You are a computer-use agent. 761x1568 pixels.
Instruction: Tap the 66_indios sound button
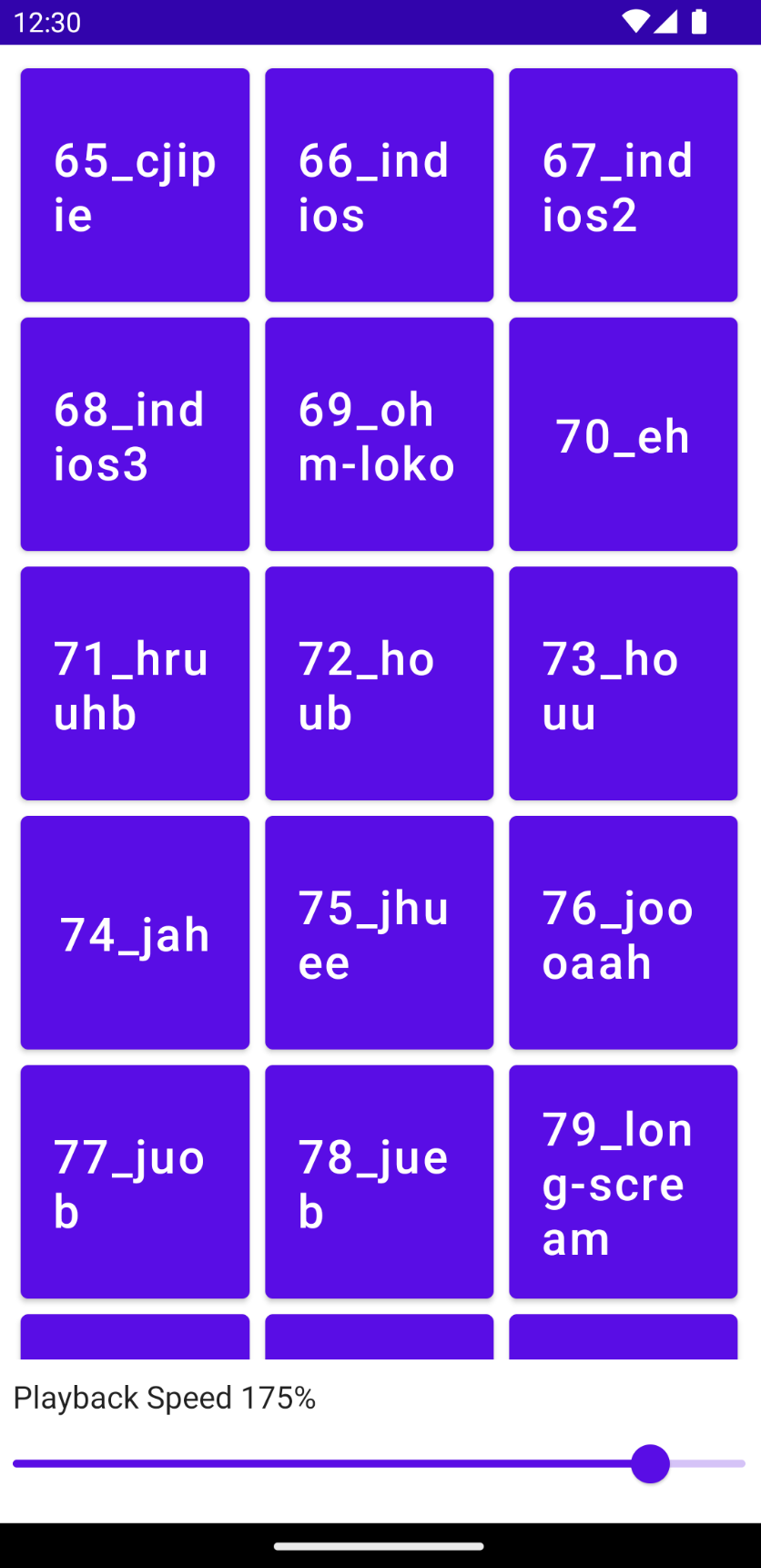(x=379, y=185)
